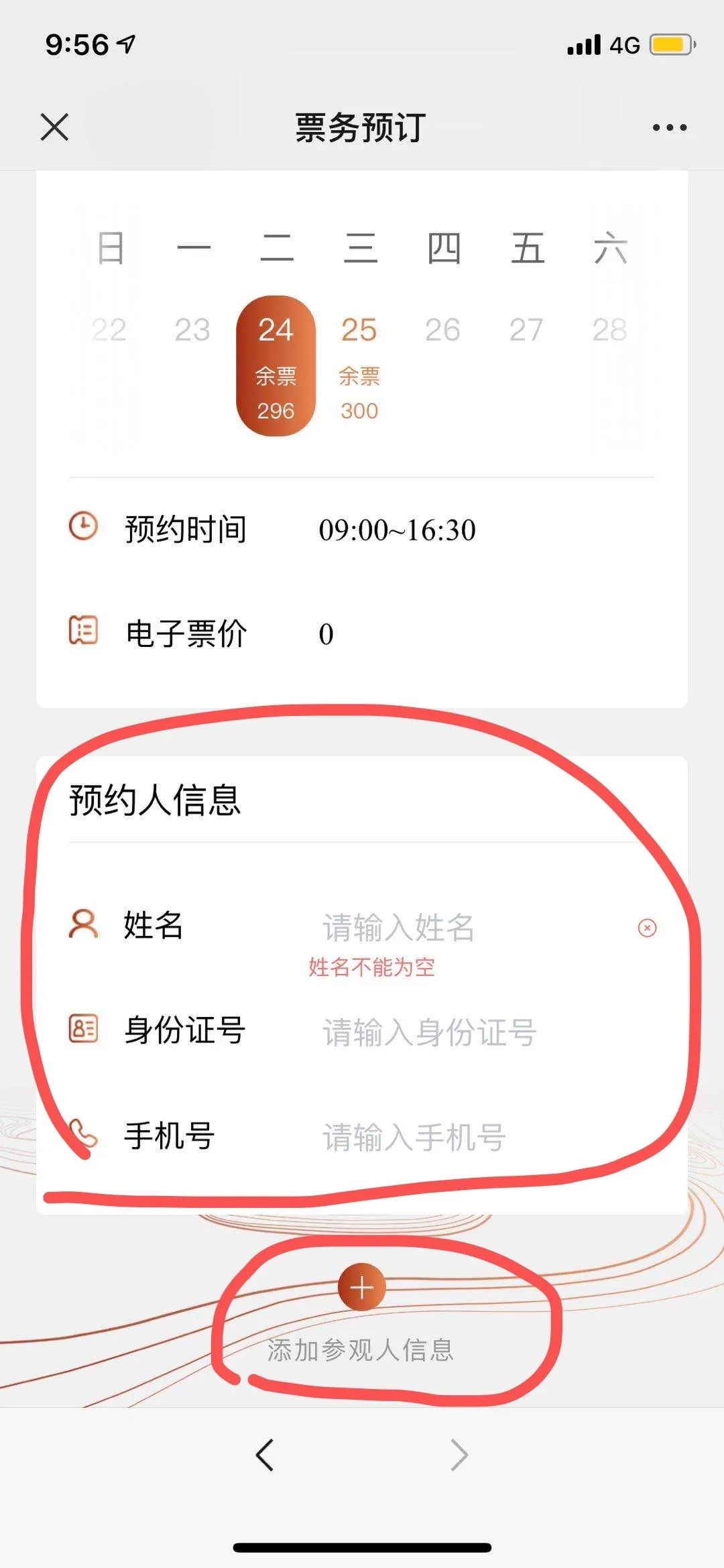Choose the date 25 with 300 tickets
Image resolution: width=724 pixels, height=1568 pixels.
(x=359, y=366)
